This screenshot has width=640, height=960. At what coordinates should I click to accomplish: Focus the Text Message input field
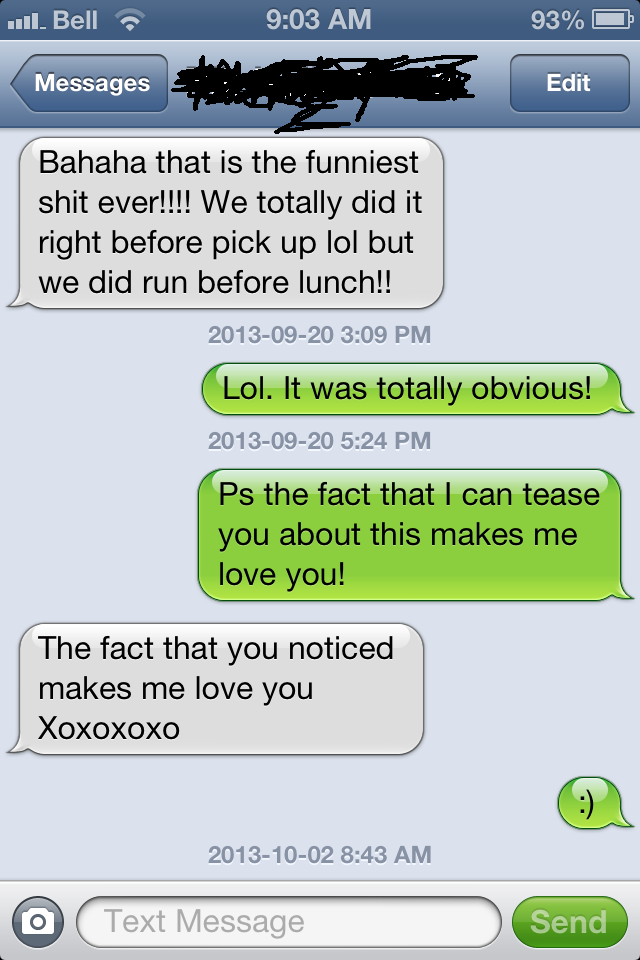pos(288,921)
